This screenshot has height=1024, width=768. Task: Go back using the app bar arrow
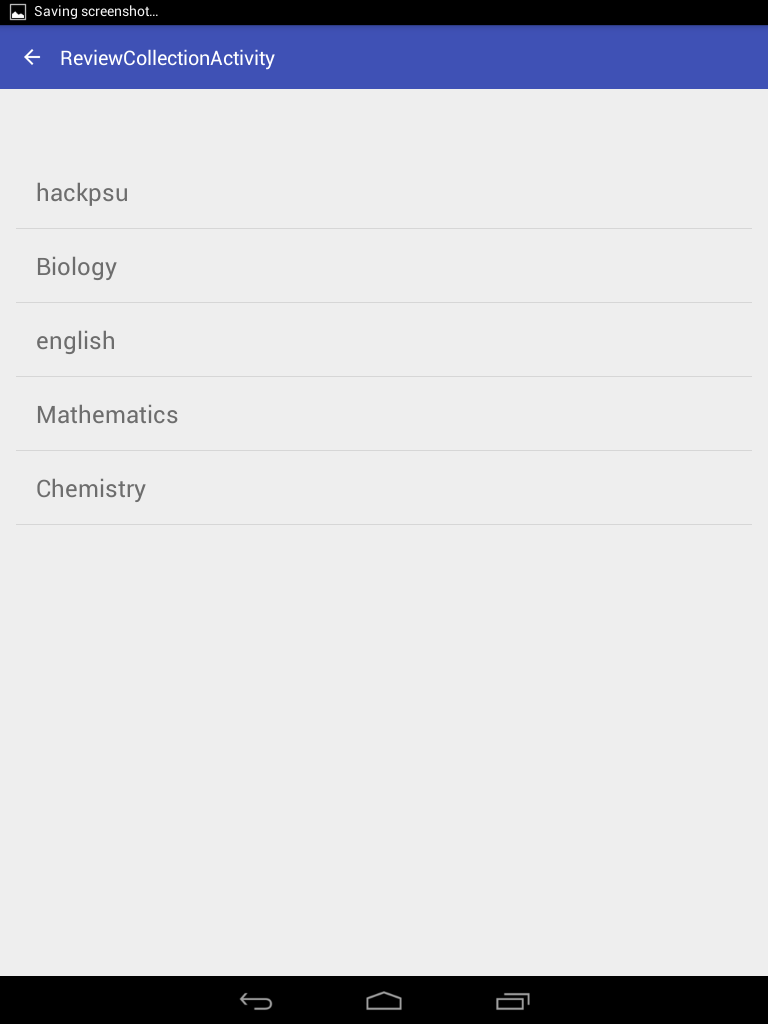pos(32,58)
